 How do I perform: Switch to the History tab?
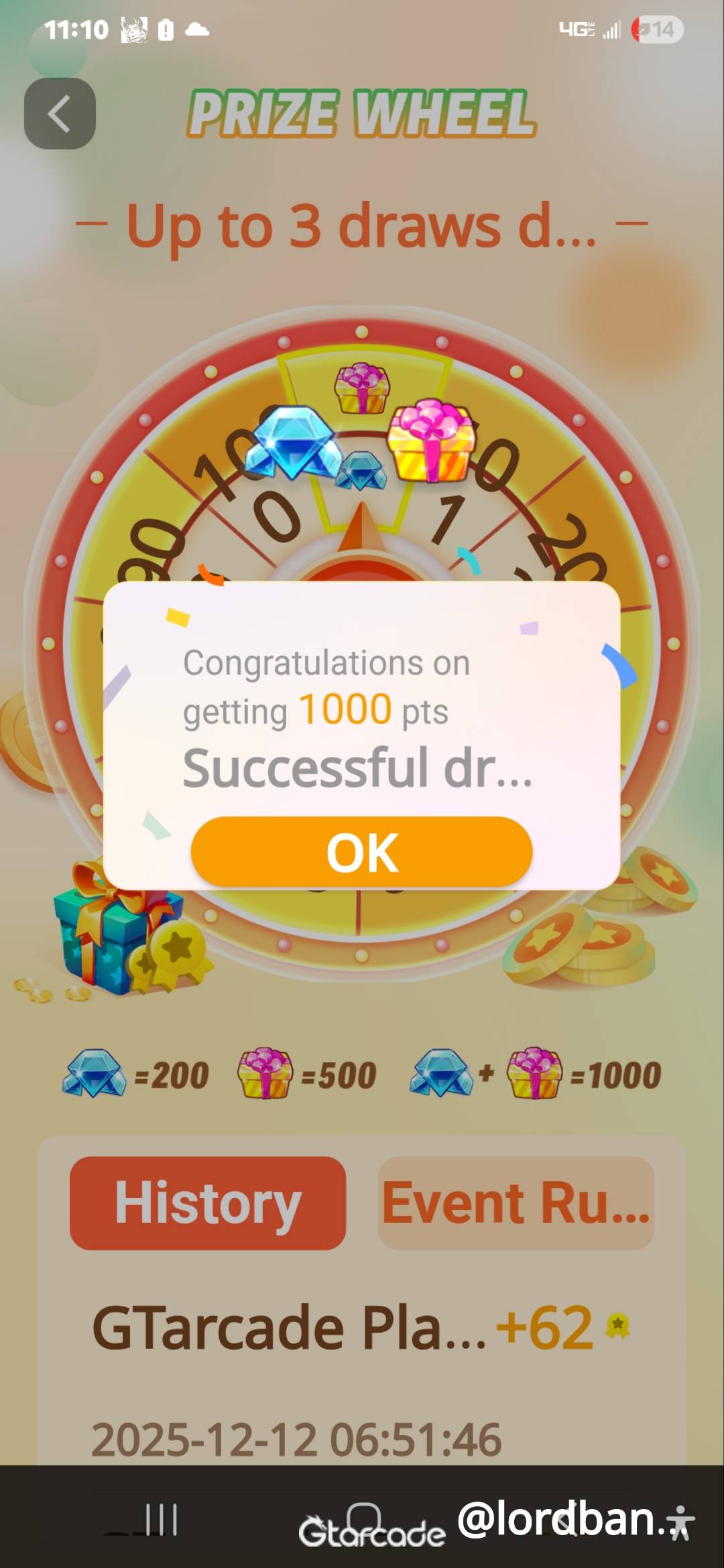pyautogui.click(x=208, y=1203)
